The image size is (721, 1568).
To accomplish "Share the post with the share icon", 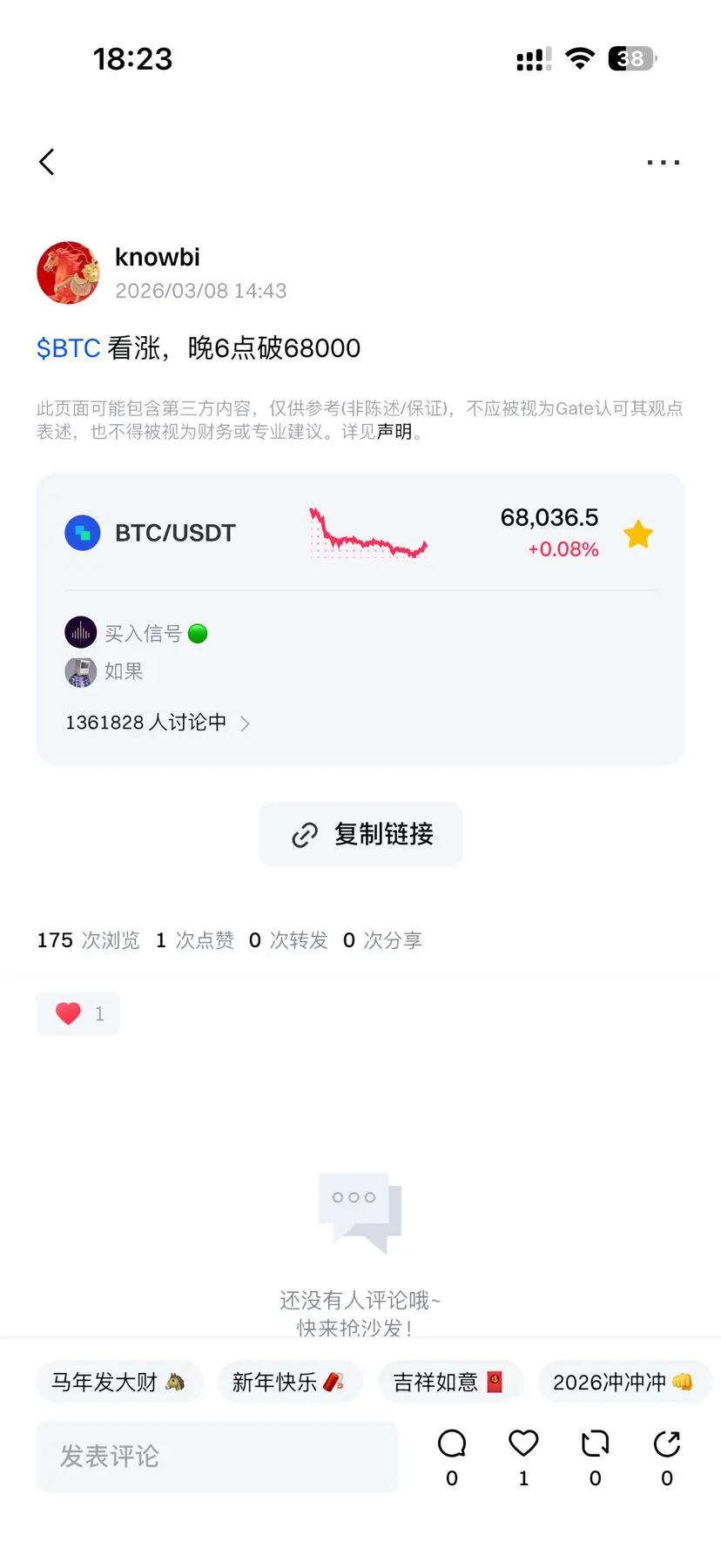I will point(667,1445).
